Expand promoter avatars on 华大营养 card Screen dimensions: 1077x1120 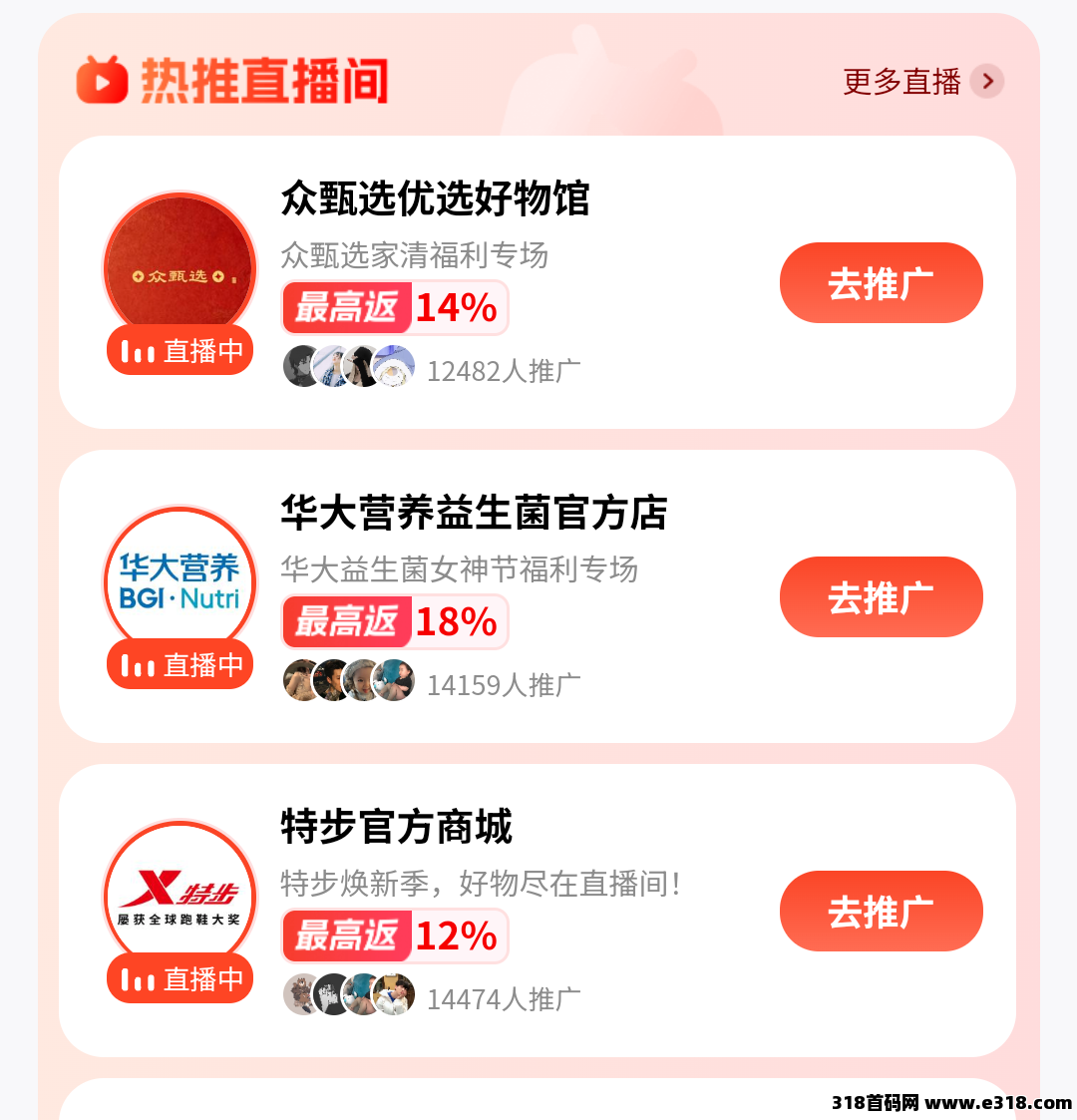pos(347,680)
